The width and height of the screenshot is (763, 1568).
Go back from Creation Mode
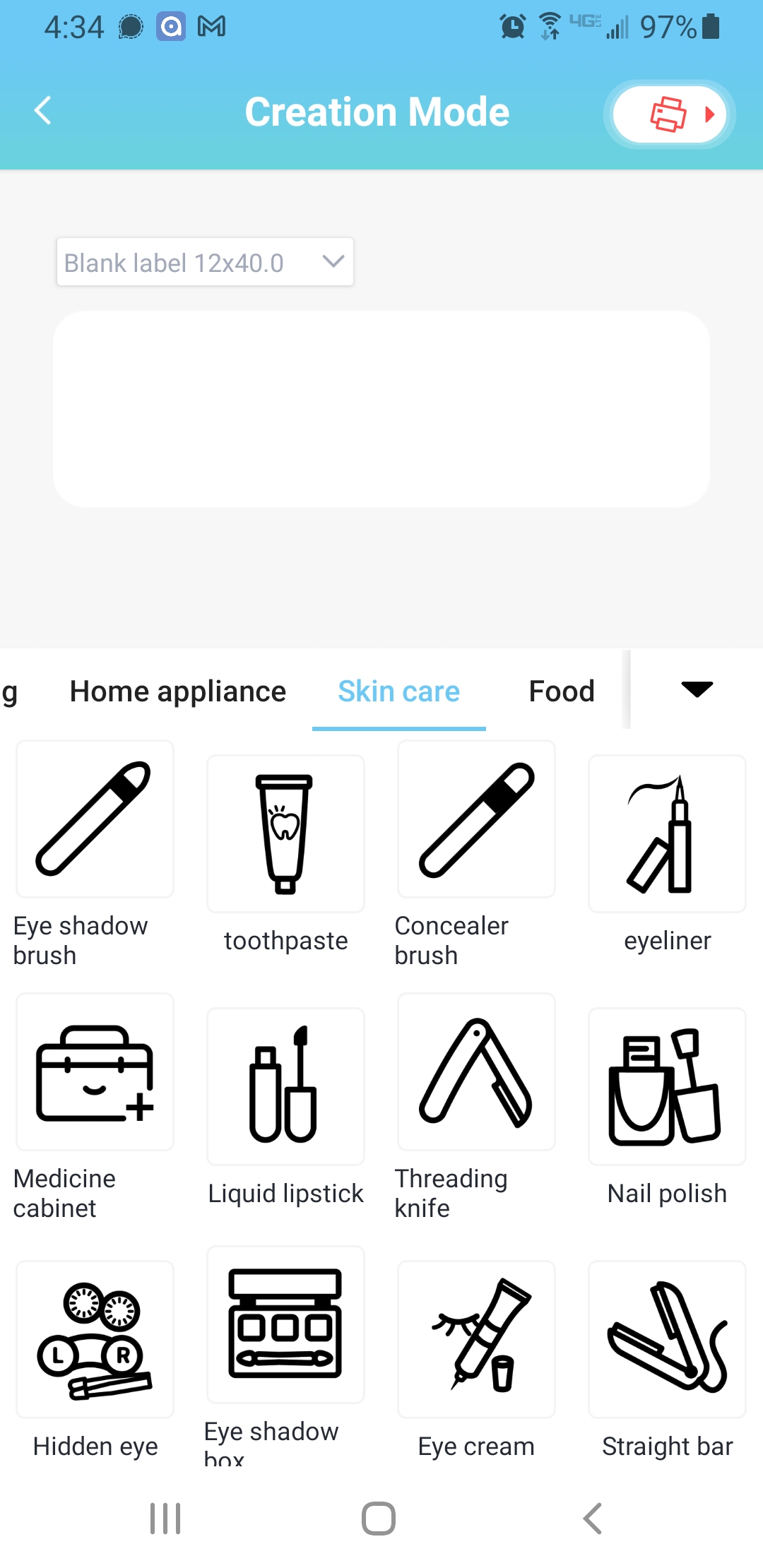43,111
